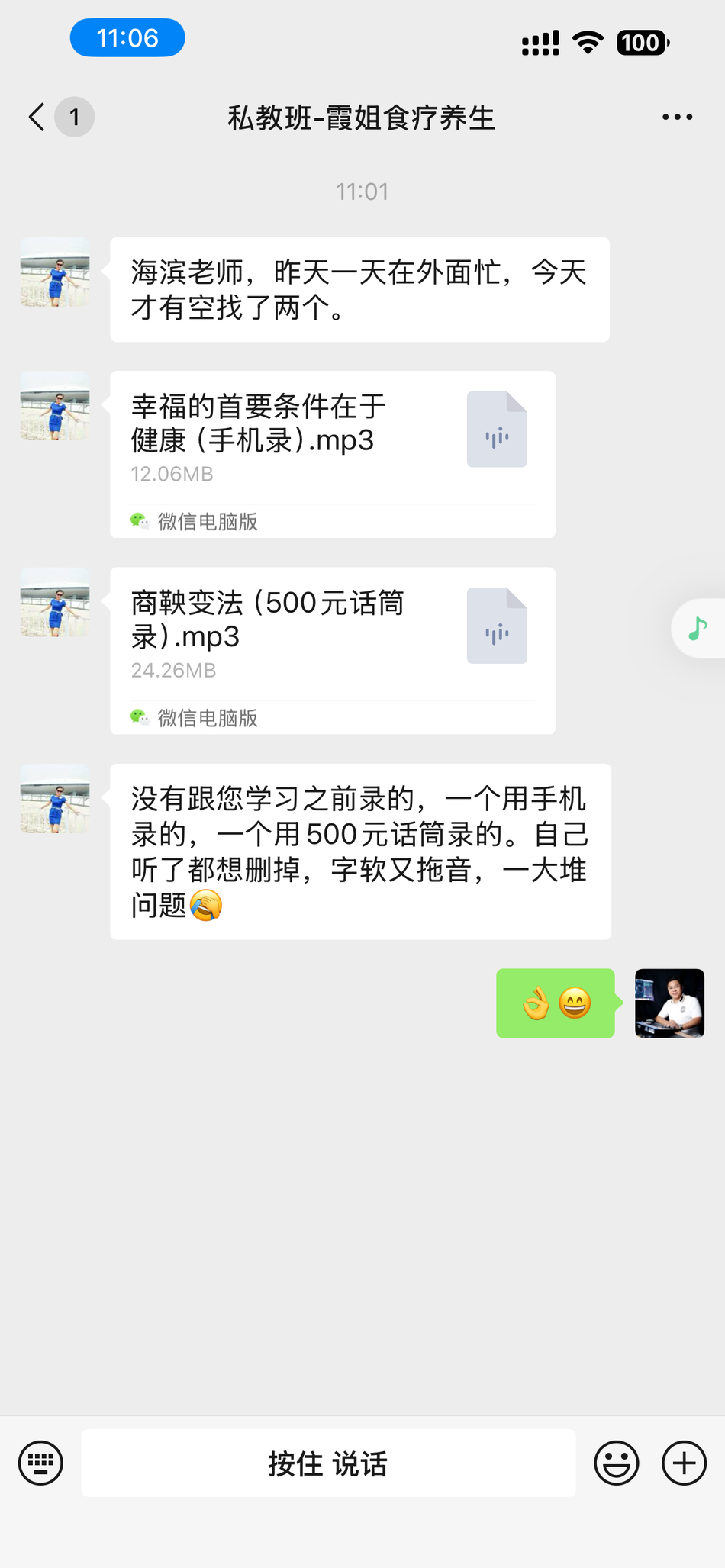The width and height of the screenshot is (725, 1568).
Task: Open the plus attachments menu
Action: click(x=684, y=1463)
